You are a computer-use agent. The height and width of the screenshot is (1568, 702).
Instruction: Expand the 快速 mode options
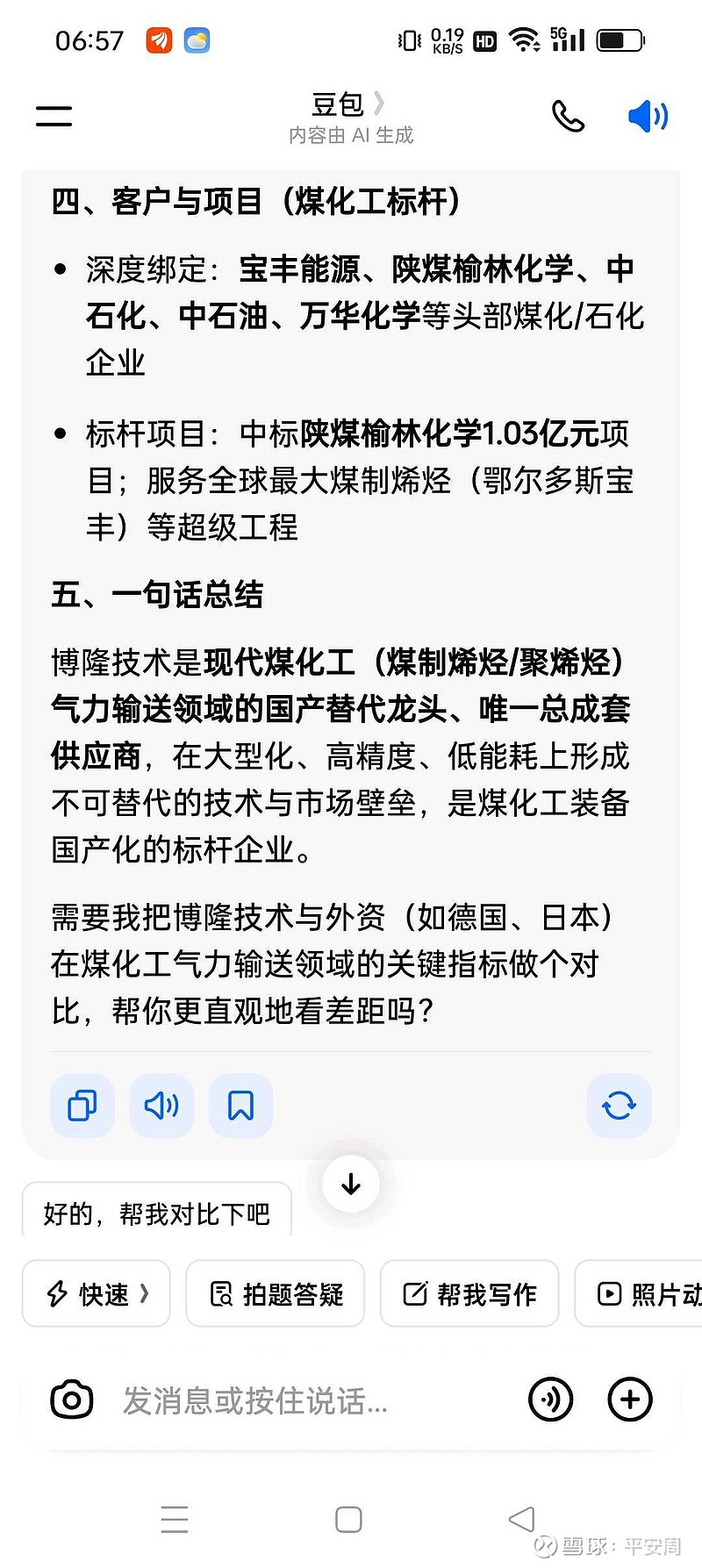[96, 1293]
